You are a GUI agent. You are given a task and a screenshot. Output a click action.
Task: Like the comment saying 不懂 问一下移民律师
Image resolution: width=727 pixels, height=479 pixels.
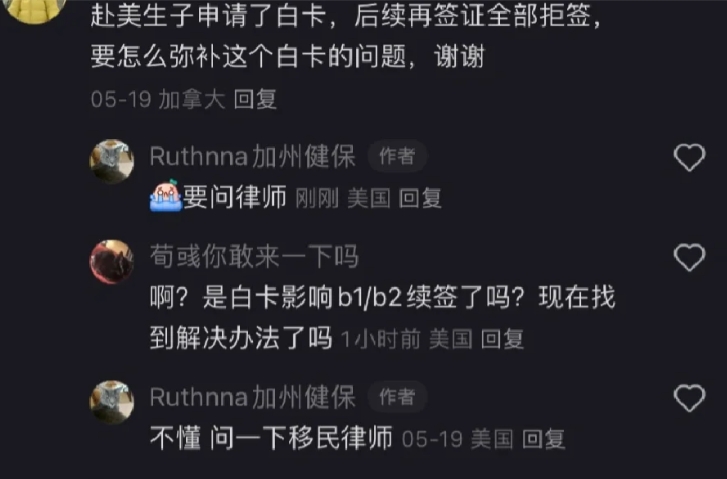(690, 399)
